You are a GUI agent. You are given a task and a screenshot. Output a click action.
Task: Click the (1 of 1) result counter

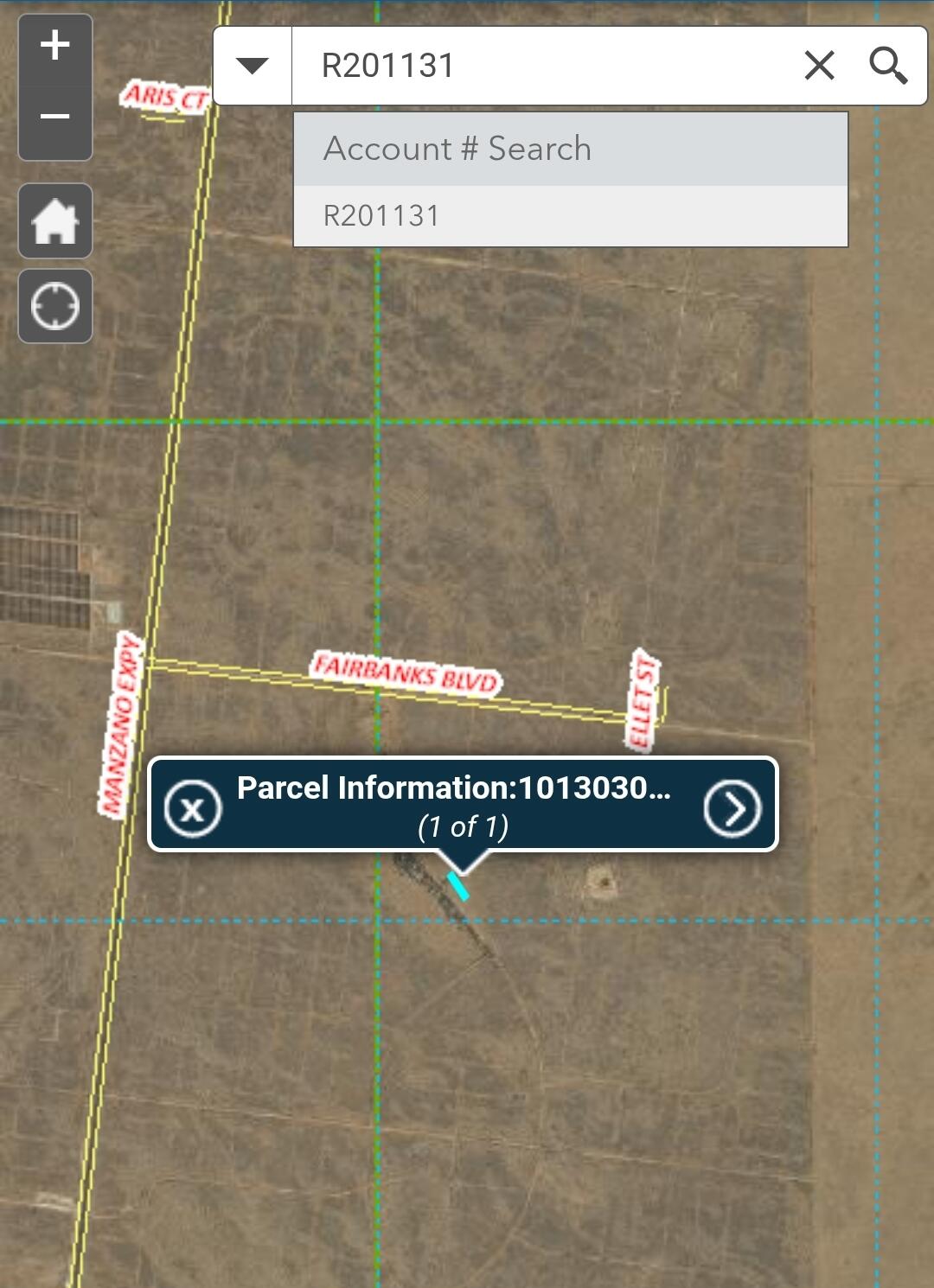464,825
